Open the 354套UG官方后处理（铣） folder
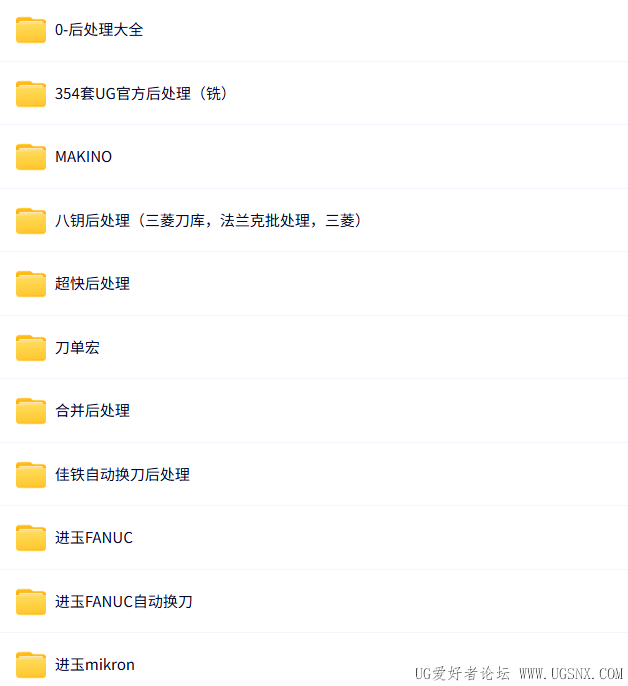Screen dimensions: 628x686 pyautogui.click(x=141, y=94)
